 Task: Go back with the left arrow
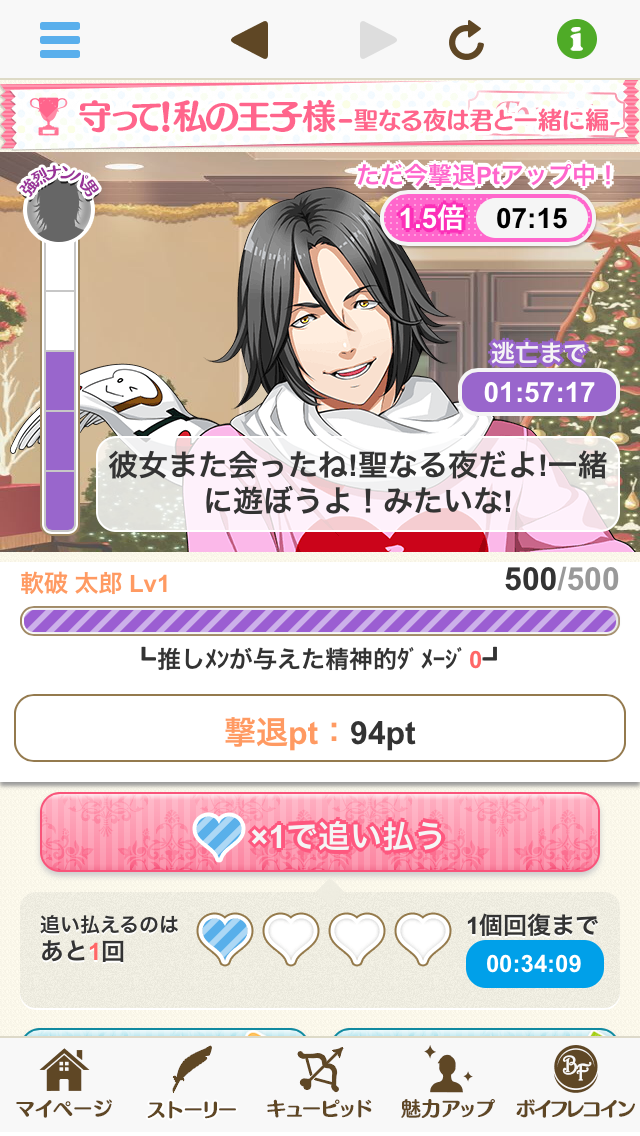[x=249, y=40]
